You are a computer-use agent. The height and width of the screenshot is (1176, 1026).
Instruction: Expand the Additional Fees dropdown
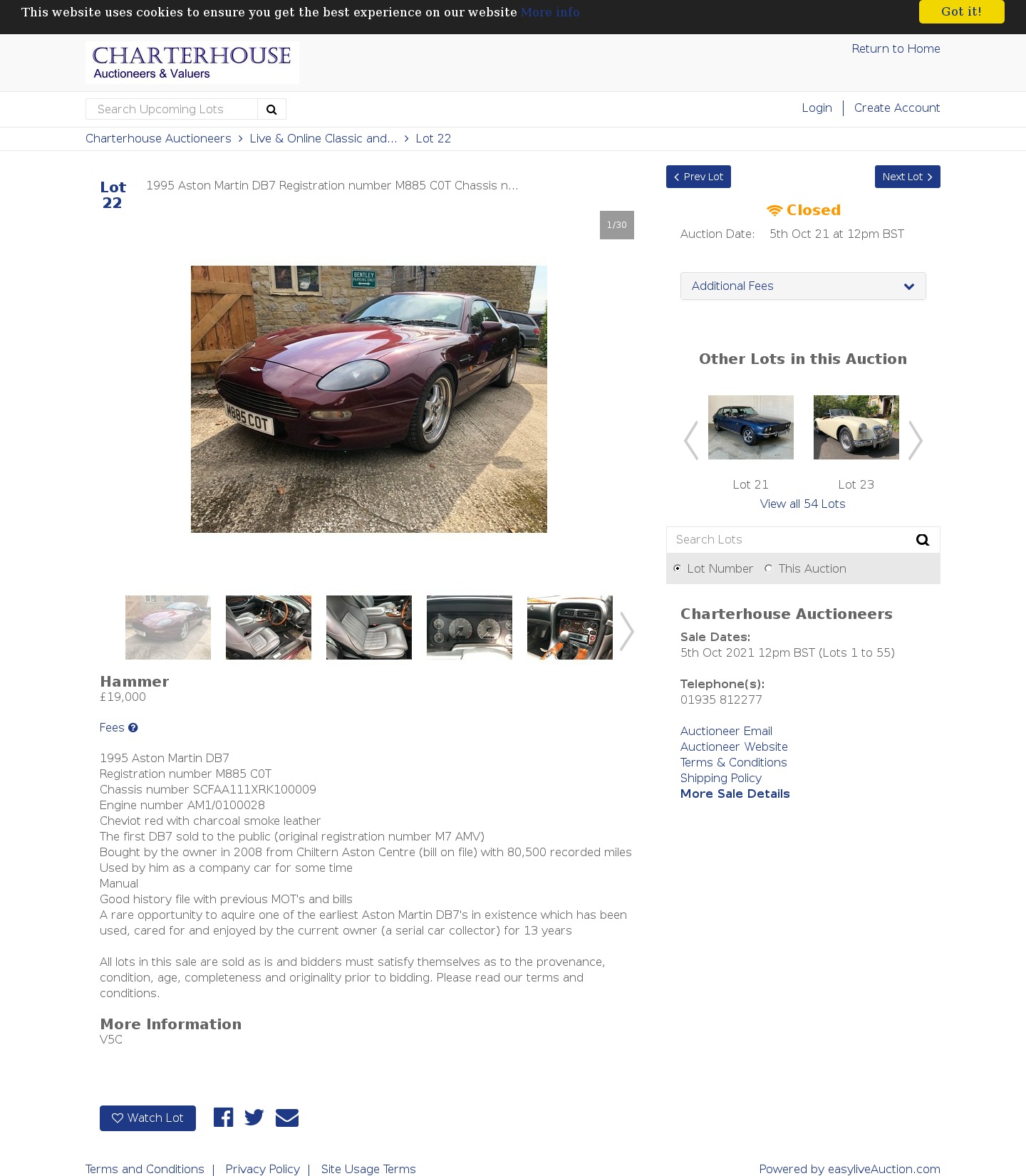point(802,286)
